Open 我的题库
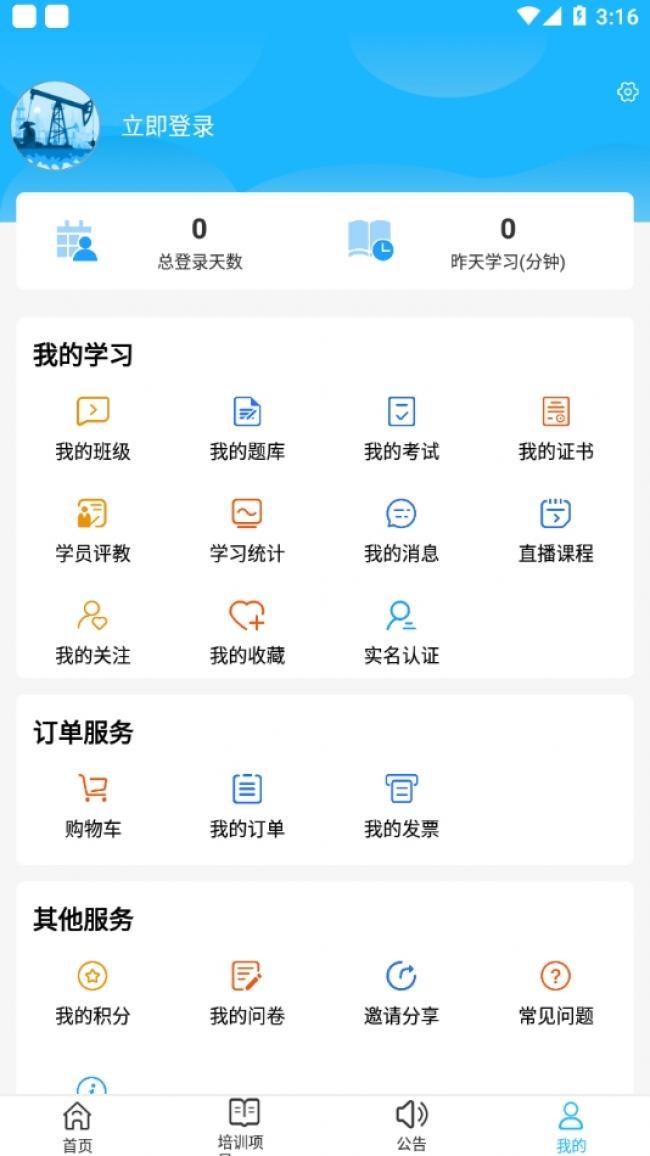The width and height of the screenshot is (650, 1156). pyautogui.click(x=247, y=428)
